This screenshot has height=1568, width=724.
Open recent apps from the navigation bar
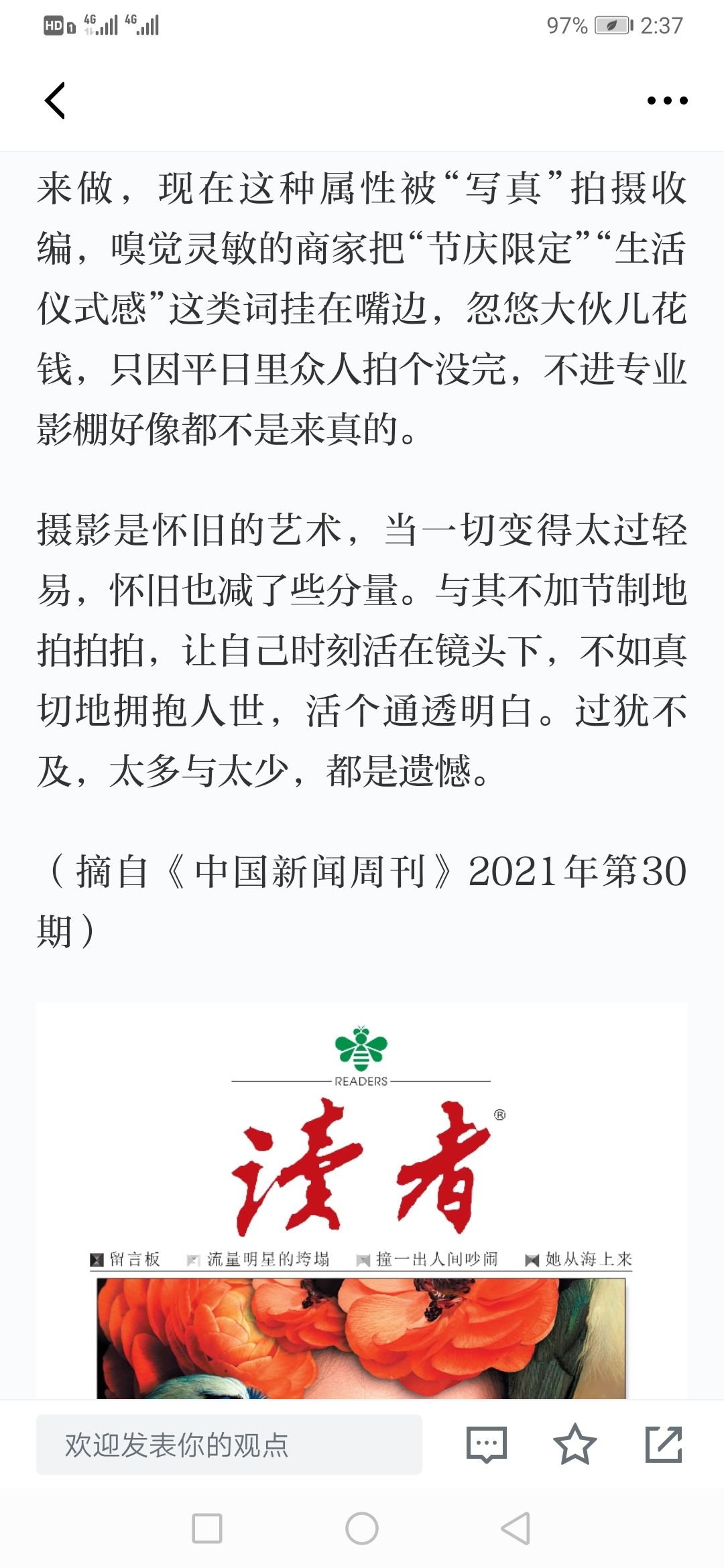pos(207,1528)
